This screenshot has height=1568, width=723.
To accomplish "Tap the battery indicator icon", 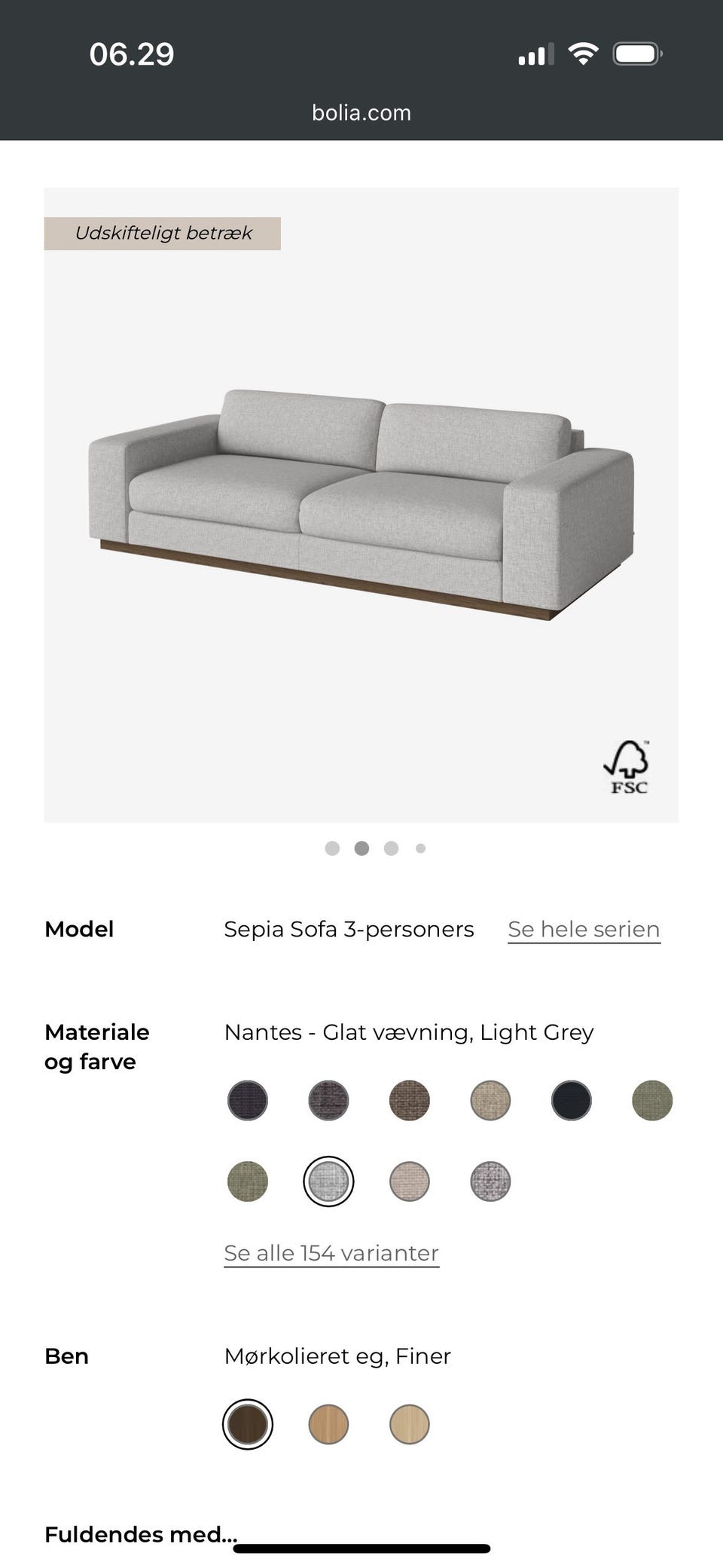I will (x=636, y=51).
